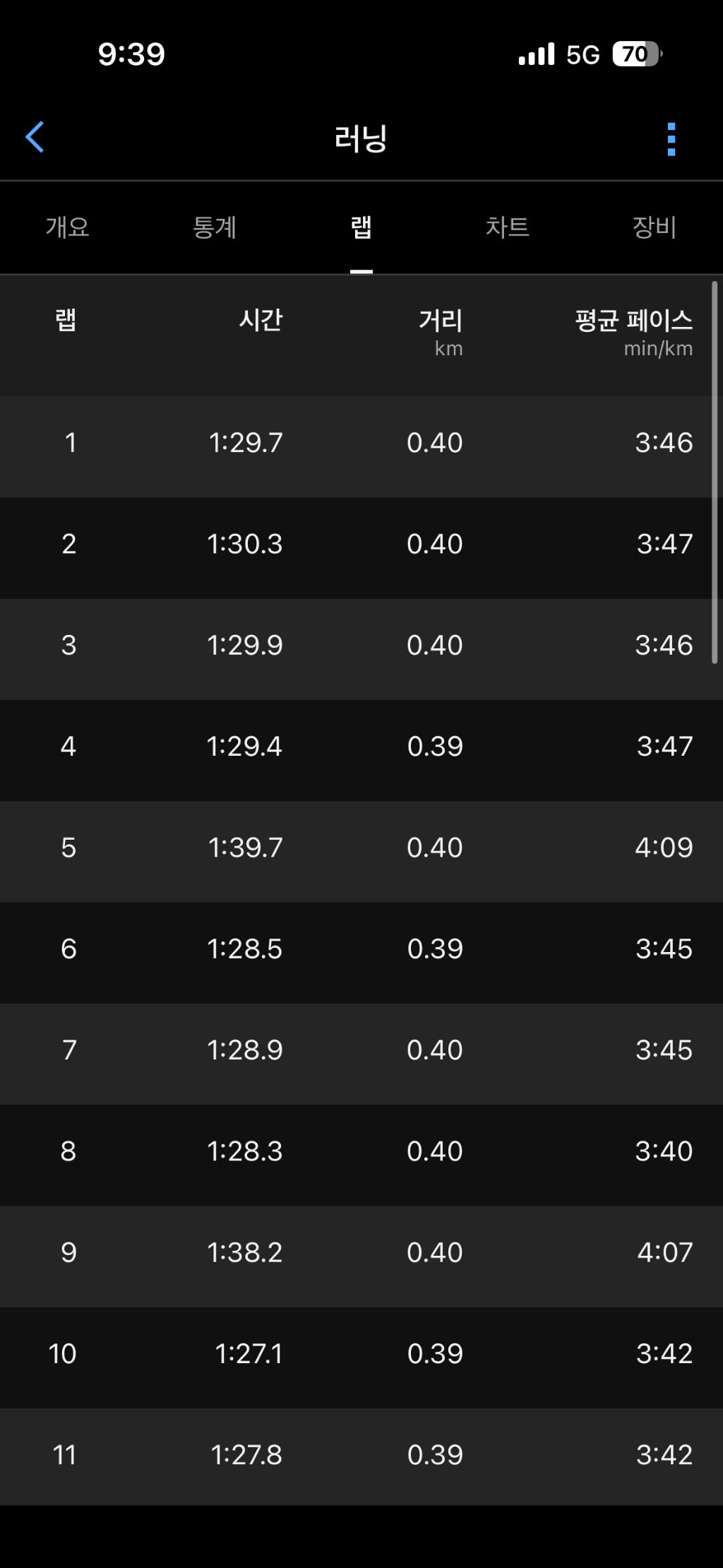The width and height of the screenshot is (723, 1568).
Task: Switch to the 통계 tab
Action: pyautogui.click(x=215, y=227)
